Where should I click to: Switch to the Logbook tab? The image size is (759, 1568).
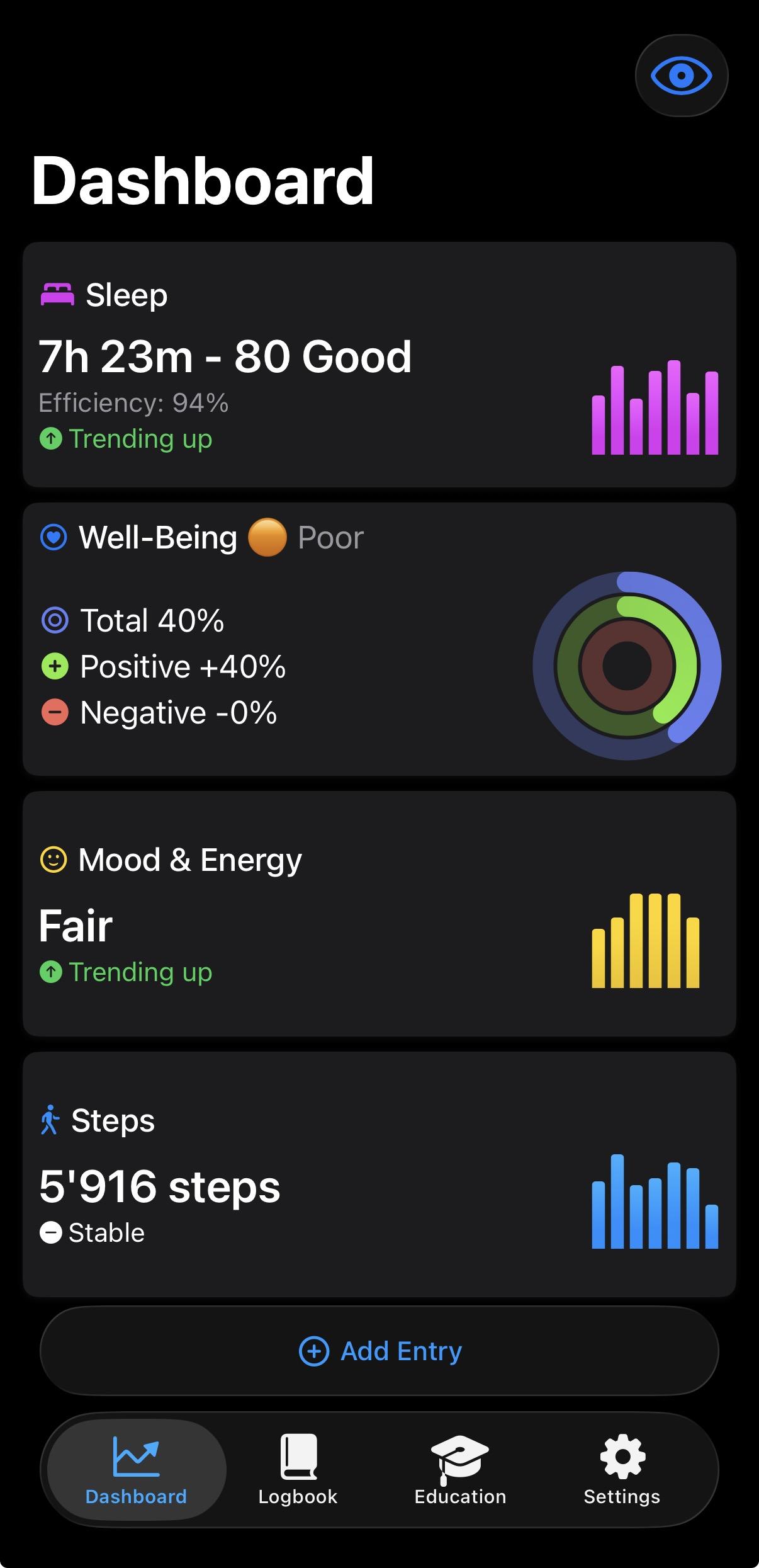tap(298, 1474)
